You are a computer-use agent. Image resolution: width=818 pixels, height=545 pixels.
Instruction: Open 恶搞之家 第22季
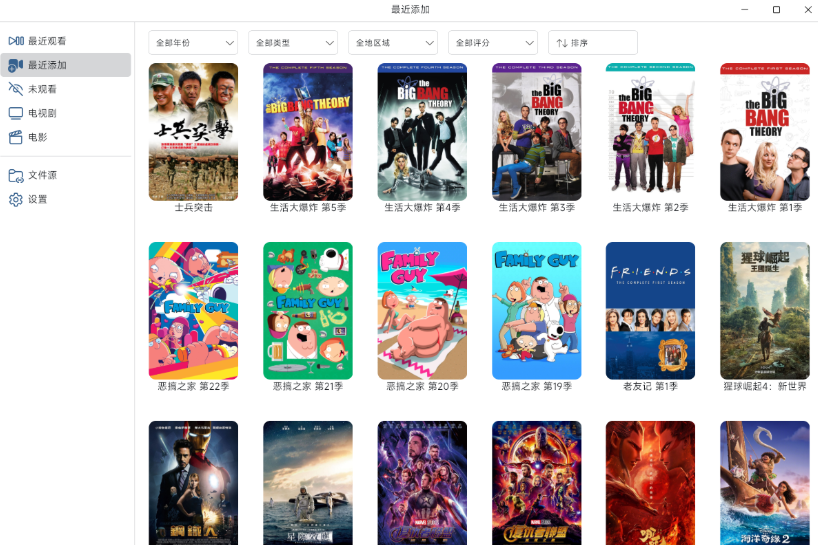point(193,310)
